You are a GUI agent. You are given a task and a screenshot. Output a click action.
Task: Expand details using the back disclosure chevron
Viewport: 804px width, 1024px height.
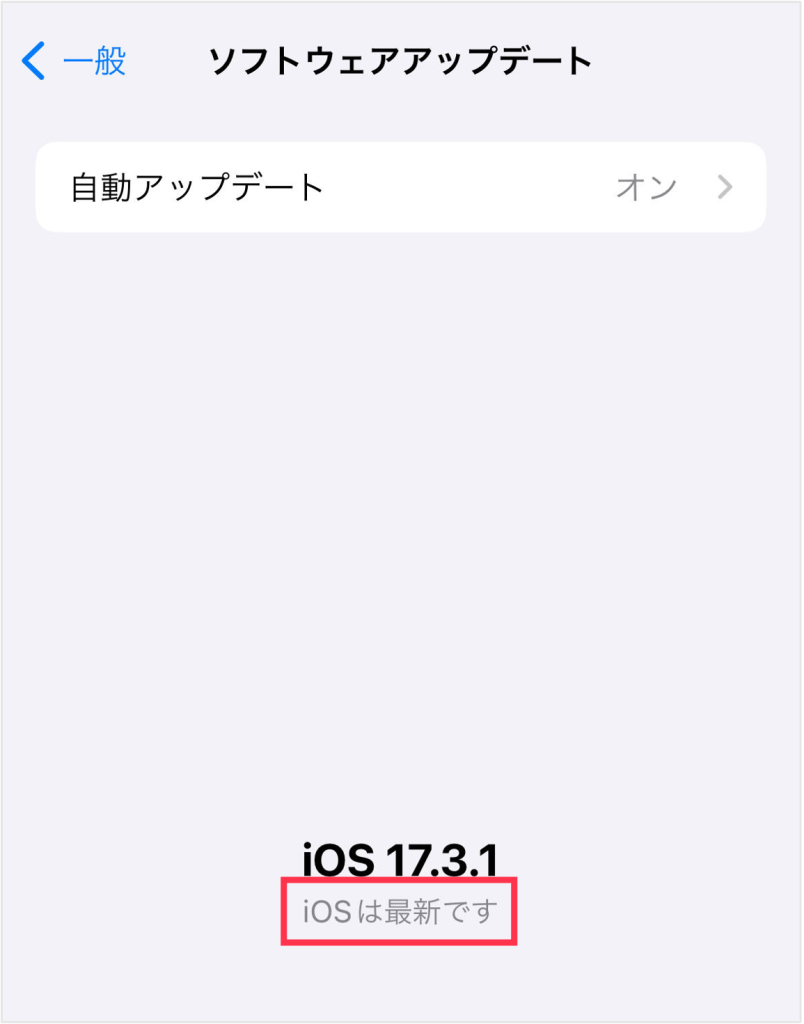(34, 61)
